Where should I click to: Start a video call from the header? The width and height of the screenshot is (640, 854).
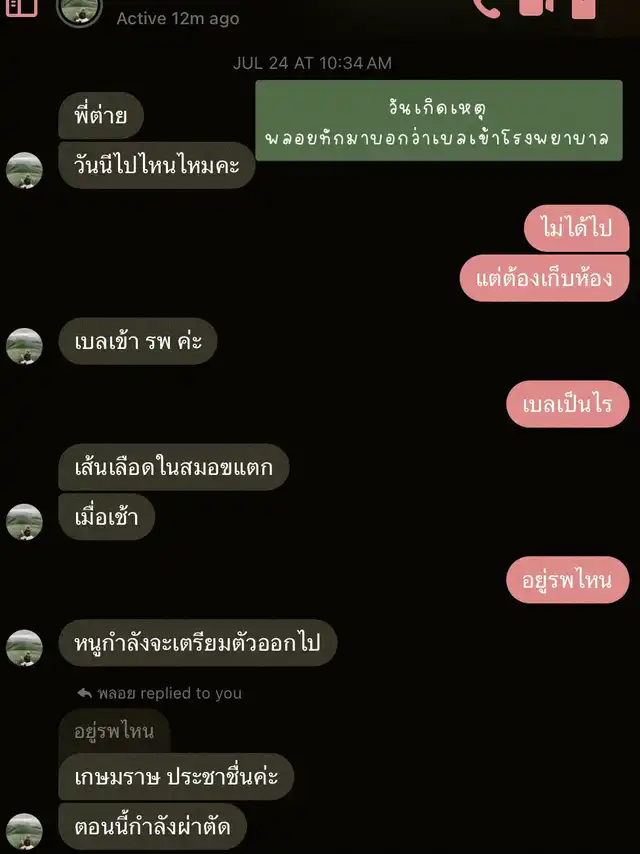click(x=537, y=7)
